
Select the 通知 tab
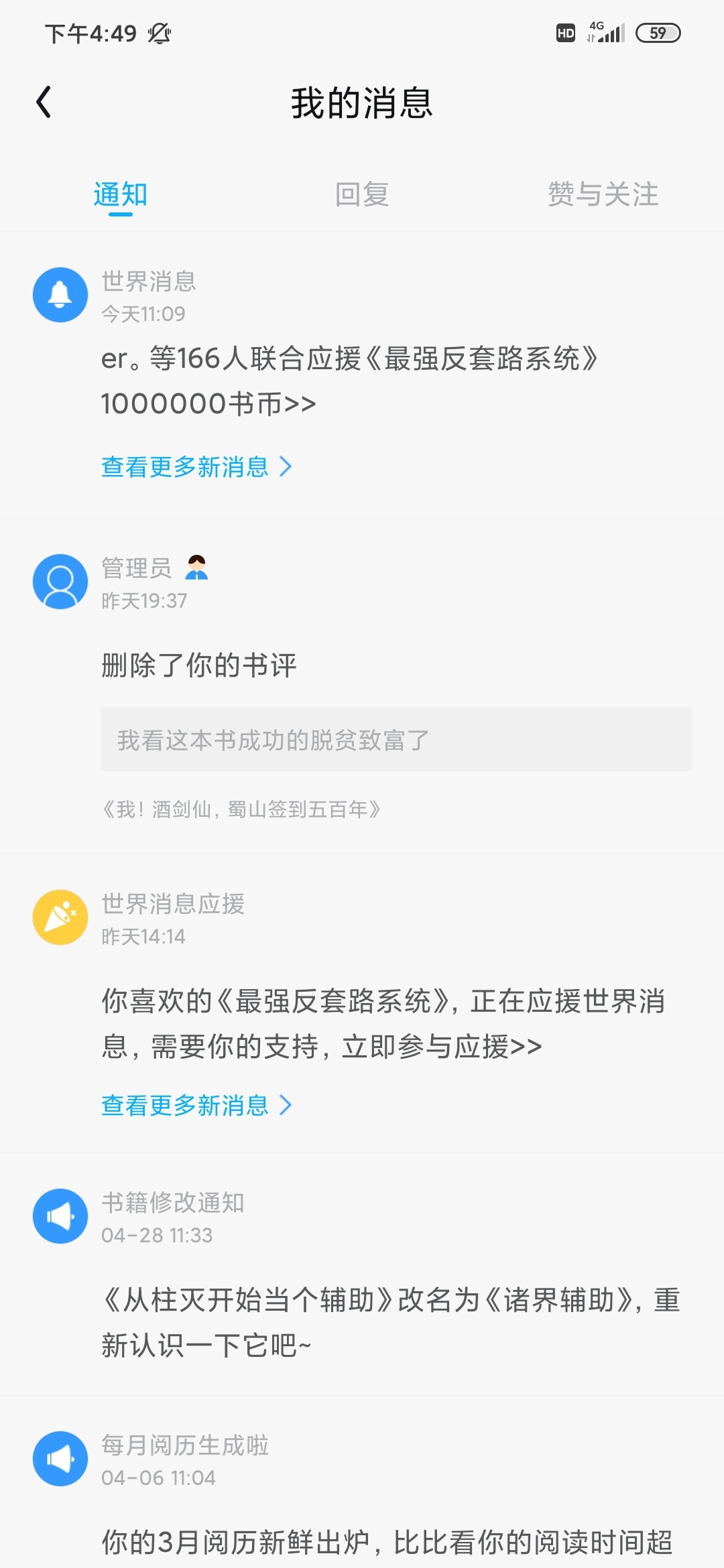pyautogui.click(x=121, y=195)
